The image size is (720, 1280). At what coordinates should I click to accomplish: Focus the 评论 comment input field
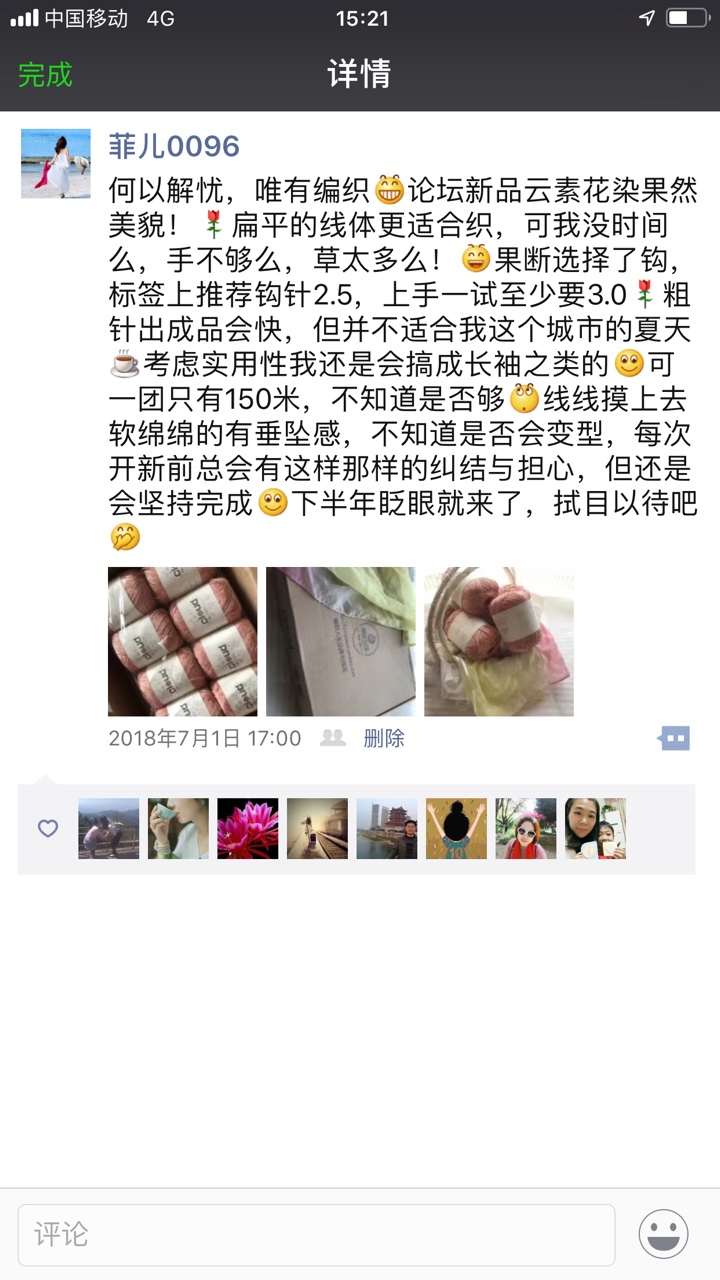[316, 1235]
